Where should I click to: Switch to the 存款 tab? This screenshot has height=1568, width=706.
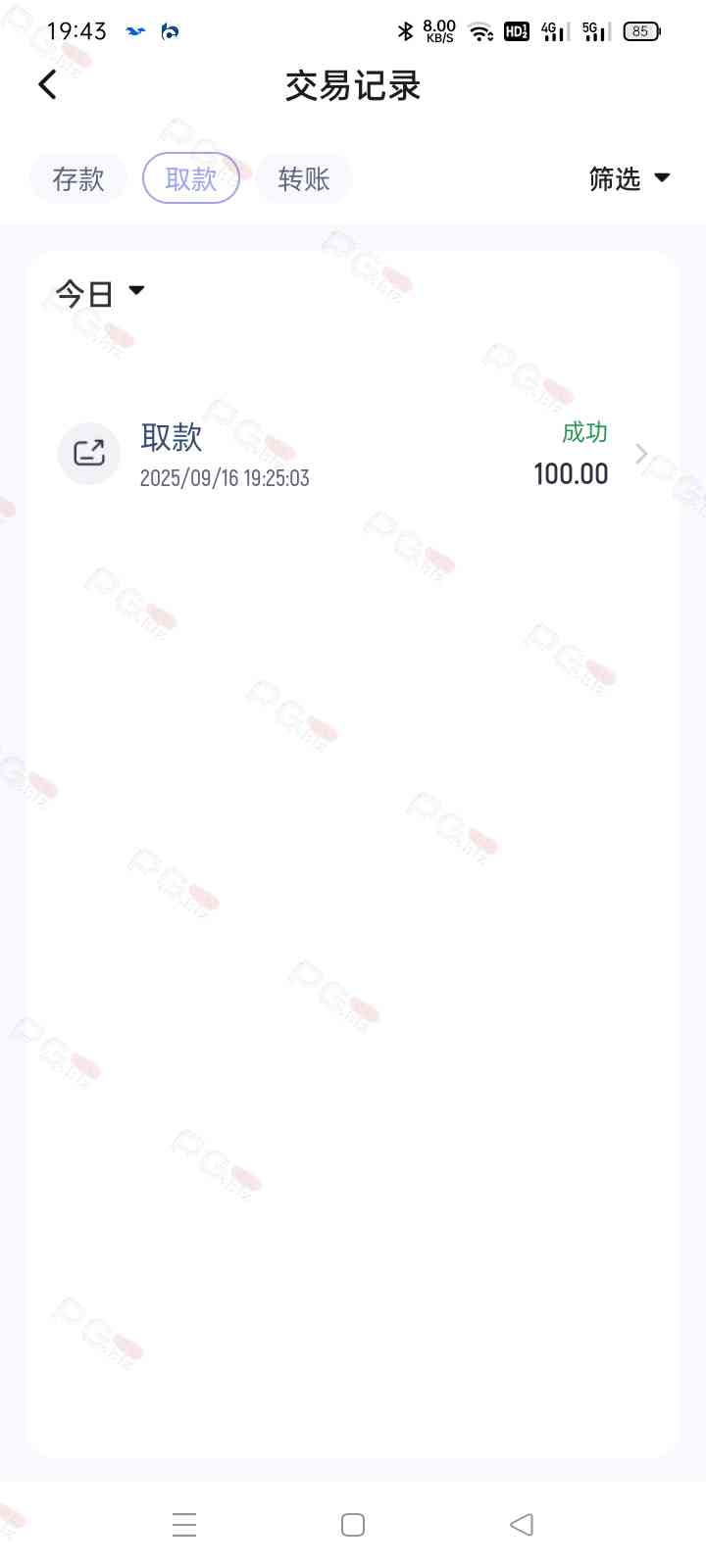[x=78, y=179]
